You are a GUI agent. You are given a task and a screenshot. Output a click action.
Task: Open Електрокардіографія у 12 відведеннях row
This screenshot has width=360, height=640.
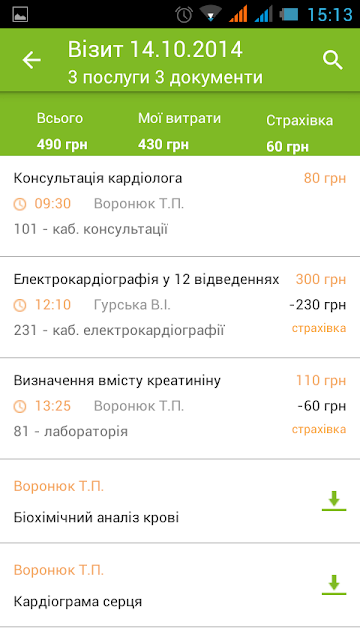[180, 307]
